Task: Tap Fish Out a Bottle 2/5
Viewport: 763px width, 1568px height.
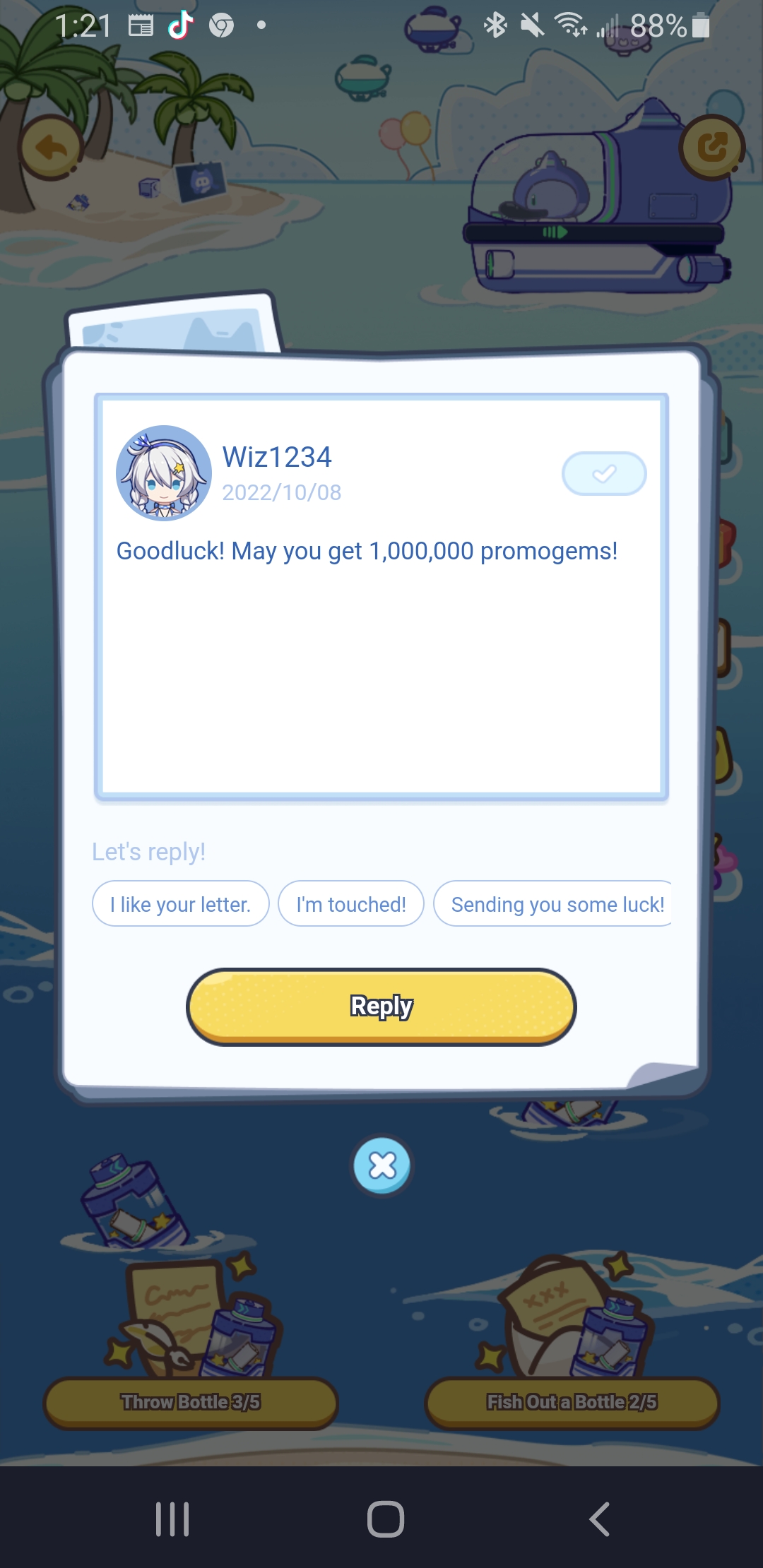Action: pos(572,1402)
